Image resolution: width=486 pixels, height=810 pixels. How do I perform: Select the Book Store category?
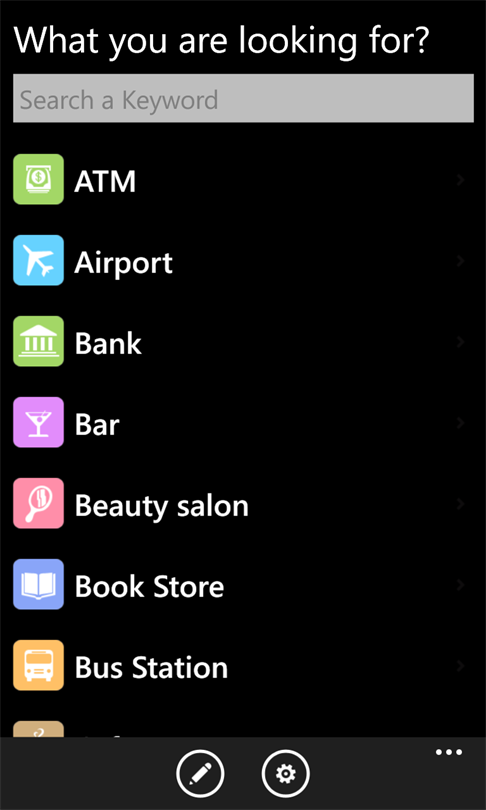coord(243,585)
